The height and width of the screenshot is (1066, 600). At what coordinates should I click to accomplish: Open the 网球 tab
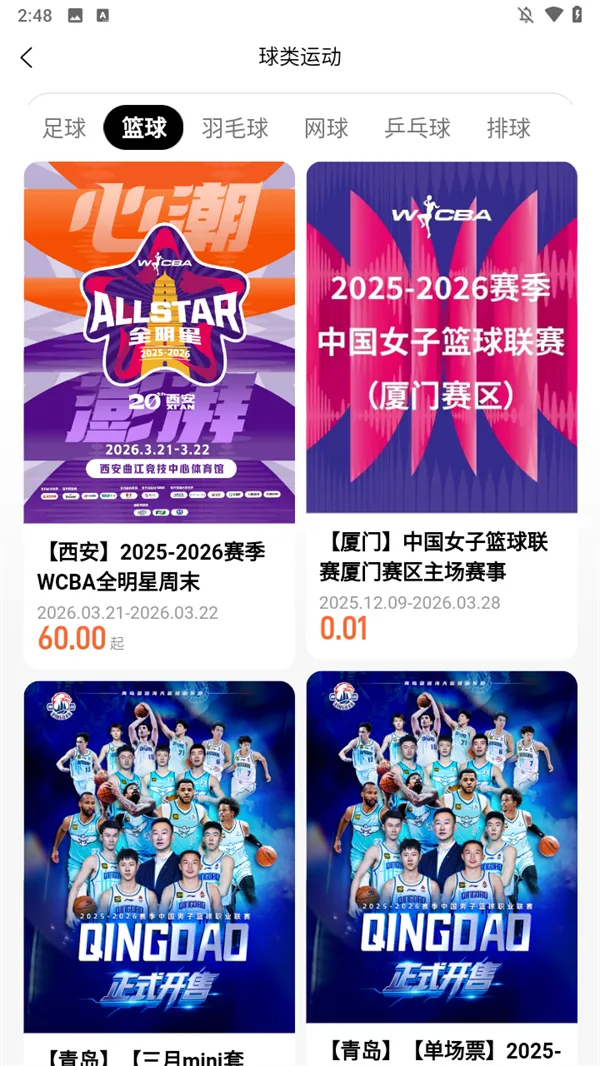(326, 128)
